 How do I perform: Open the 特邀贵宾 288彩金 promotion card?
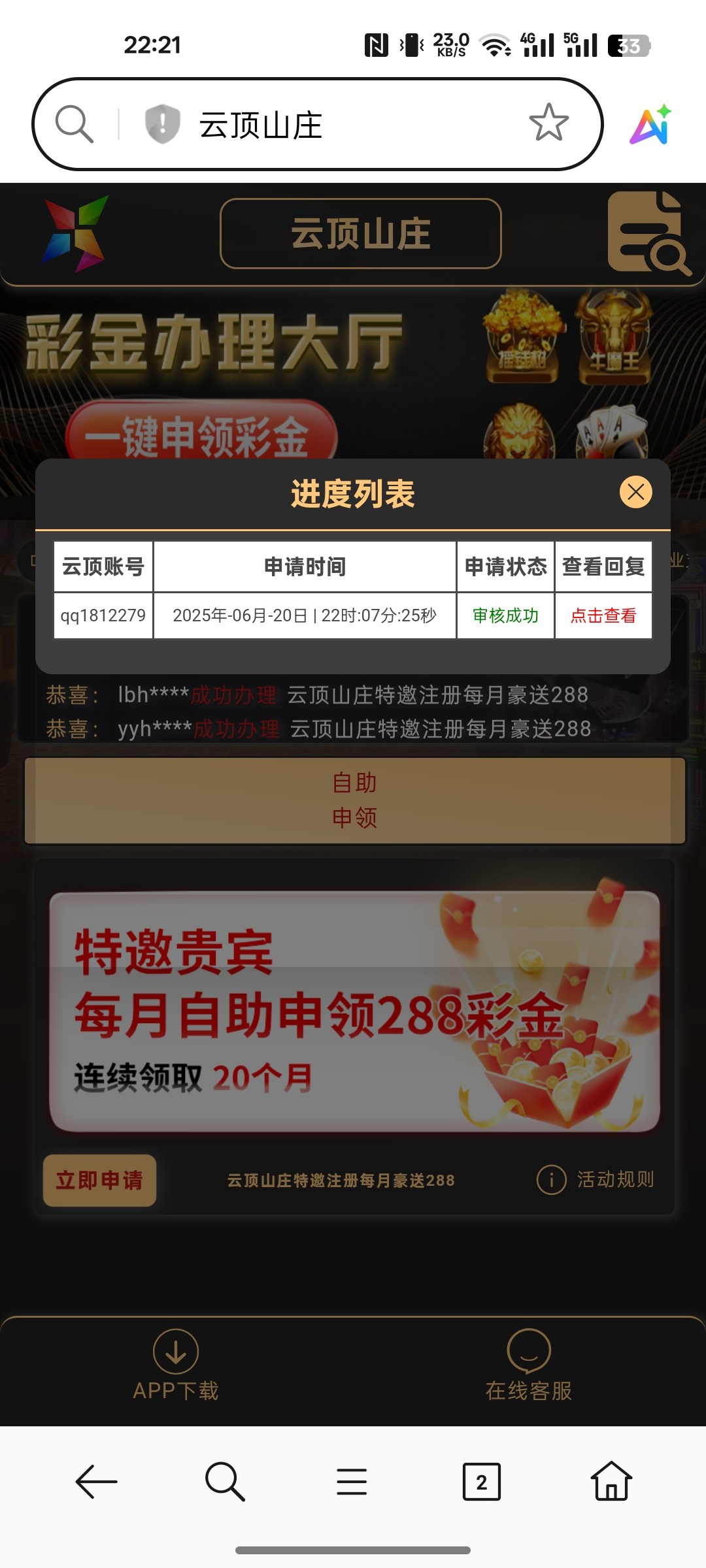[354, 1011]
